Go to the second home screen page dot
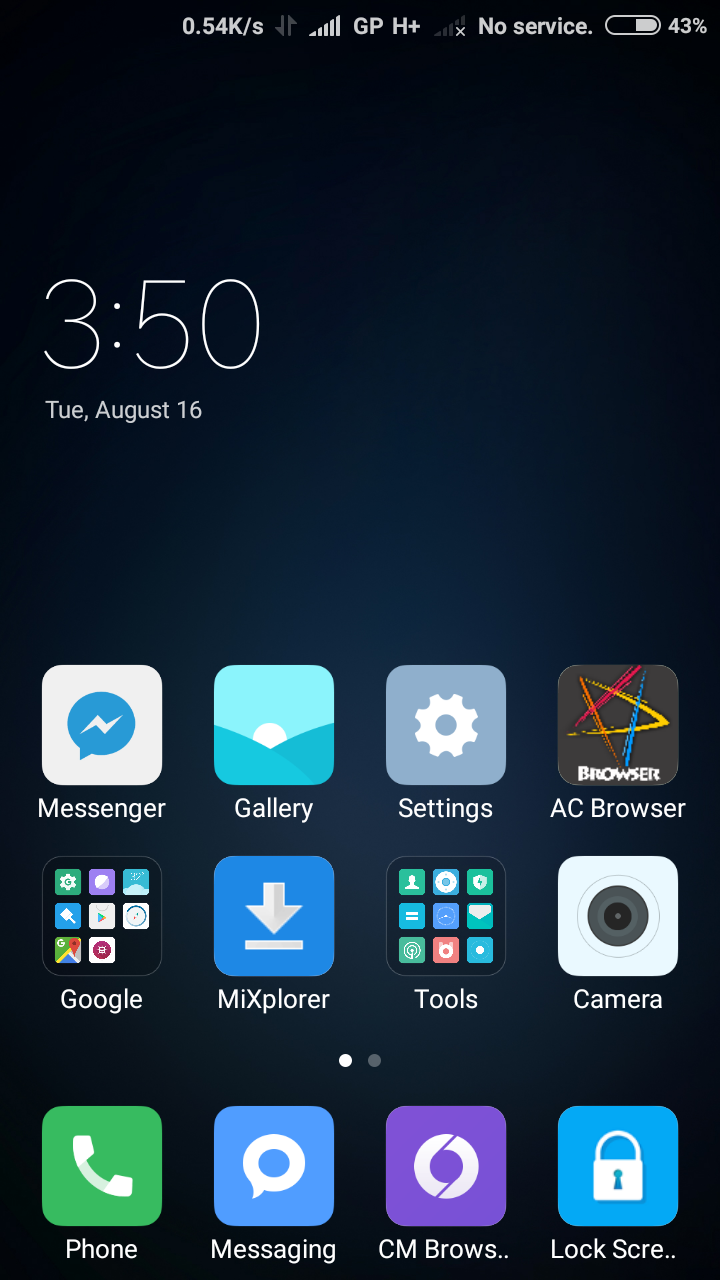Viewport: 720px width, 1280px height. click(x=374, y=1061)
